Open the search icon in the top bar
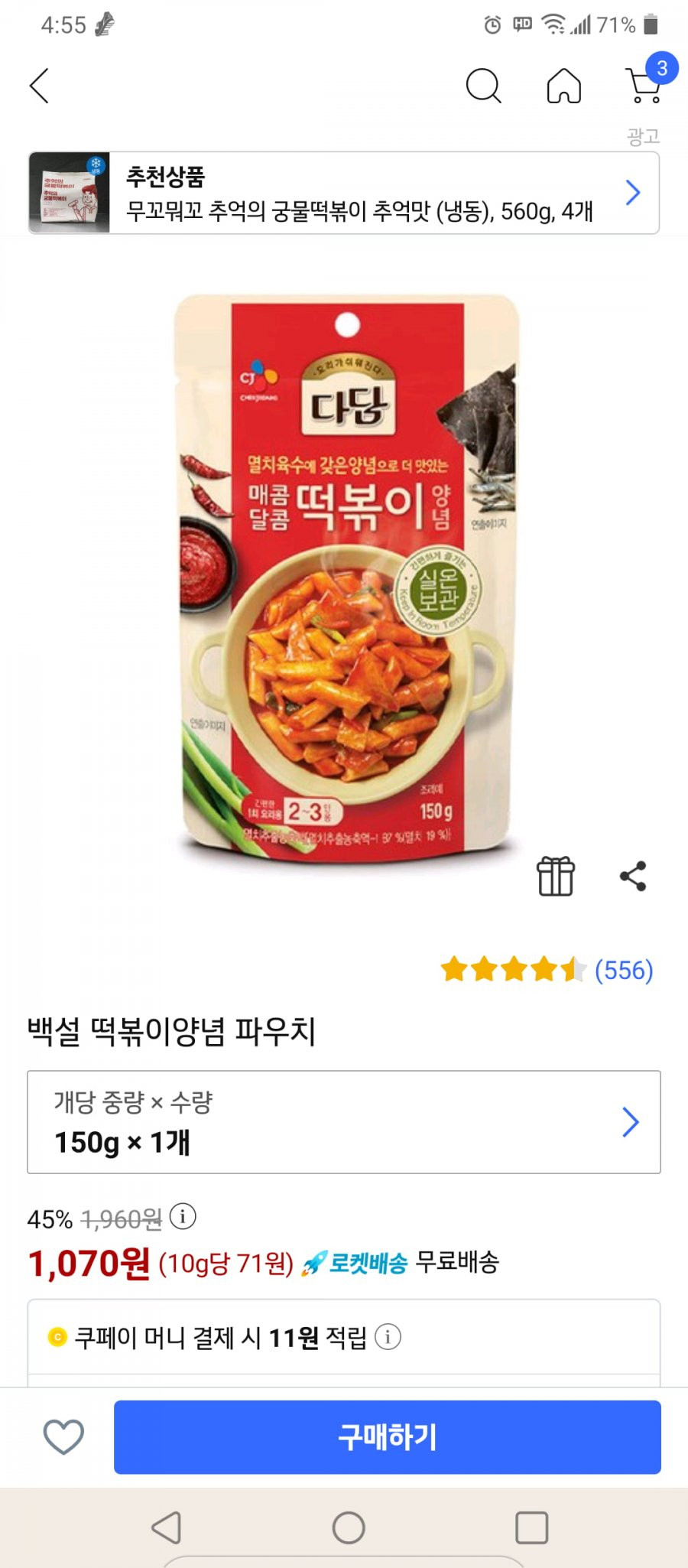This screenshot has height=1568, width=688. pos(483,85)
